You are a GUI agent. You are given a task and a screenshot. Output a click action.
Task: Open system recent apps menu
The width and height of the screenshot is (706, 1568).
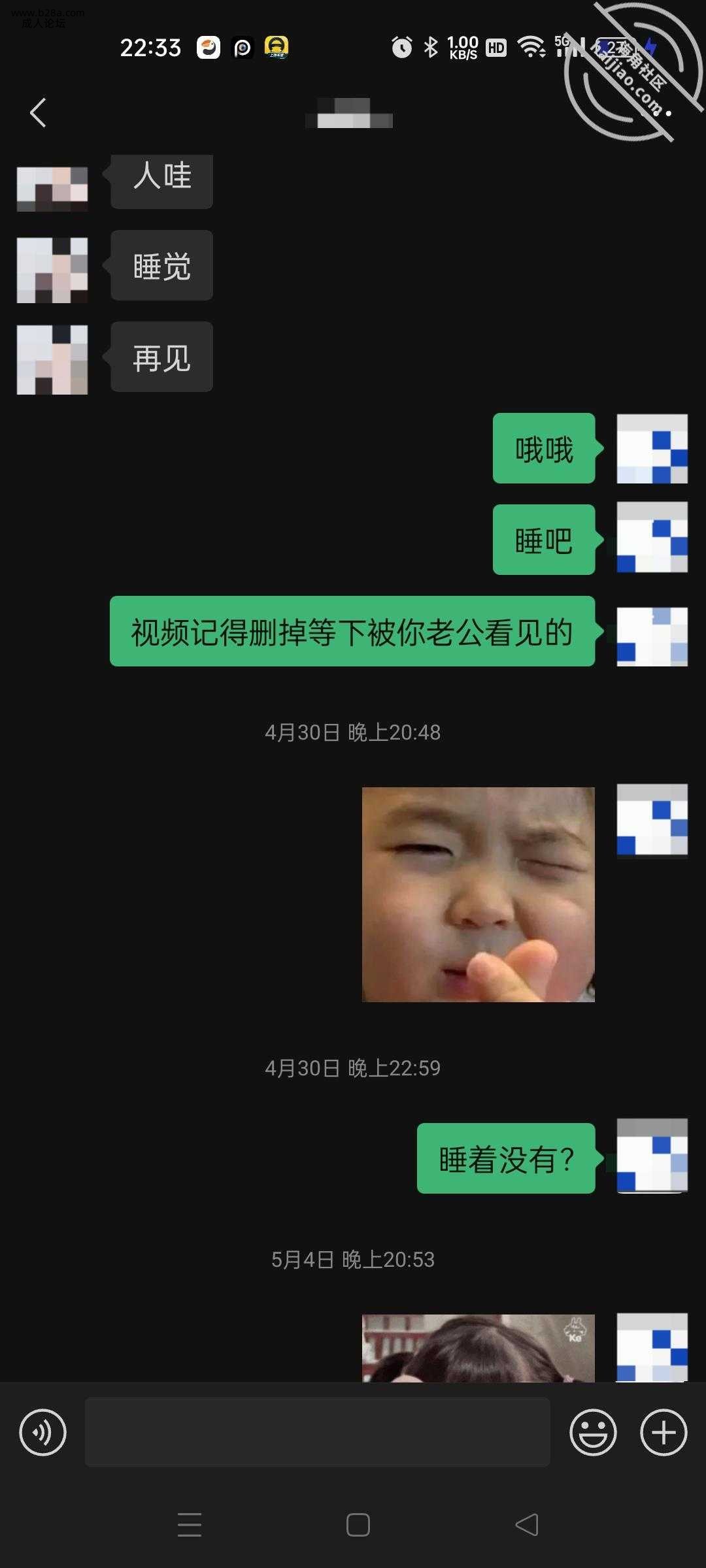click(x=190, y=1524)
